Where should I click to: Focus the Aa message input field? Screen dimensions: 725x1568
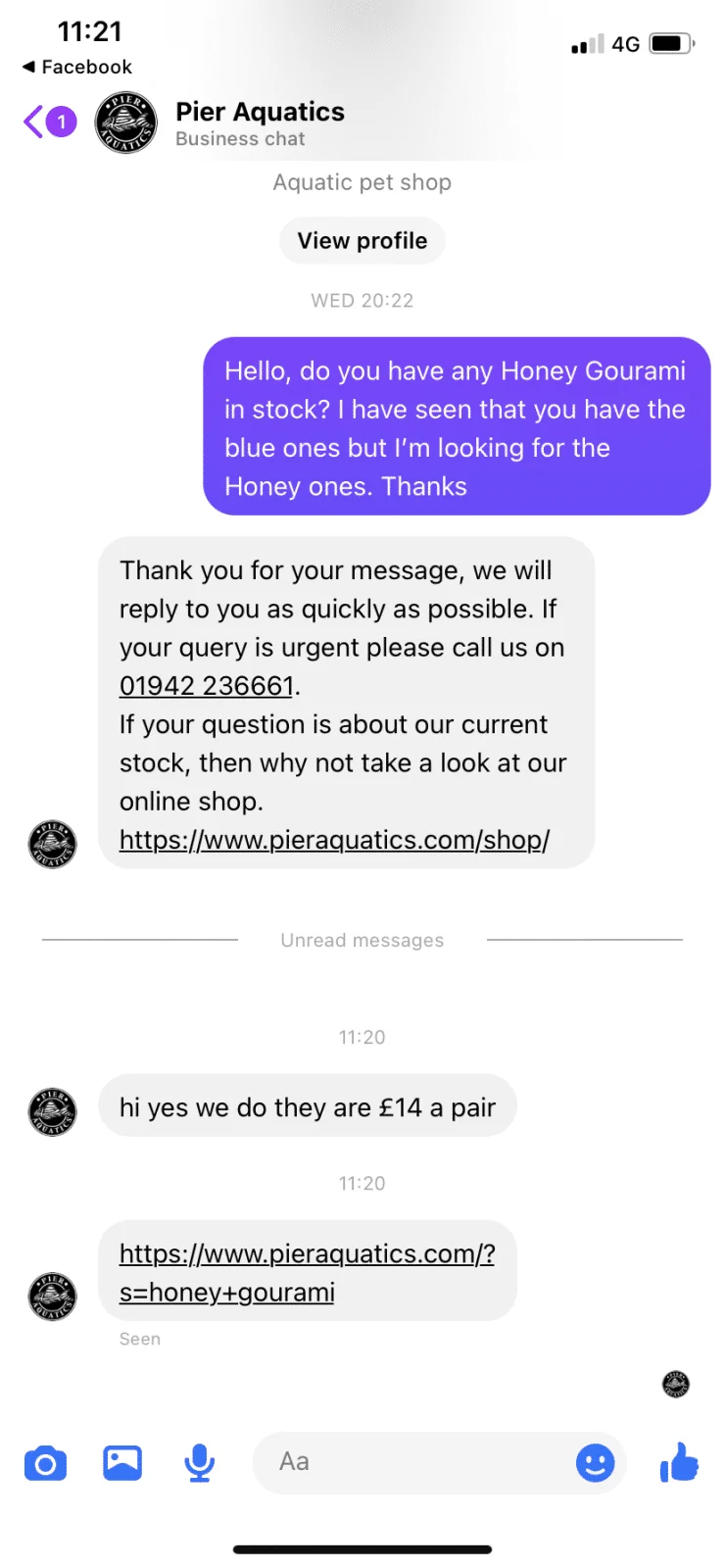[x=411, y=1462]
